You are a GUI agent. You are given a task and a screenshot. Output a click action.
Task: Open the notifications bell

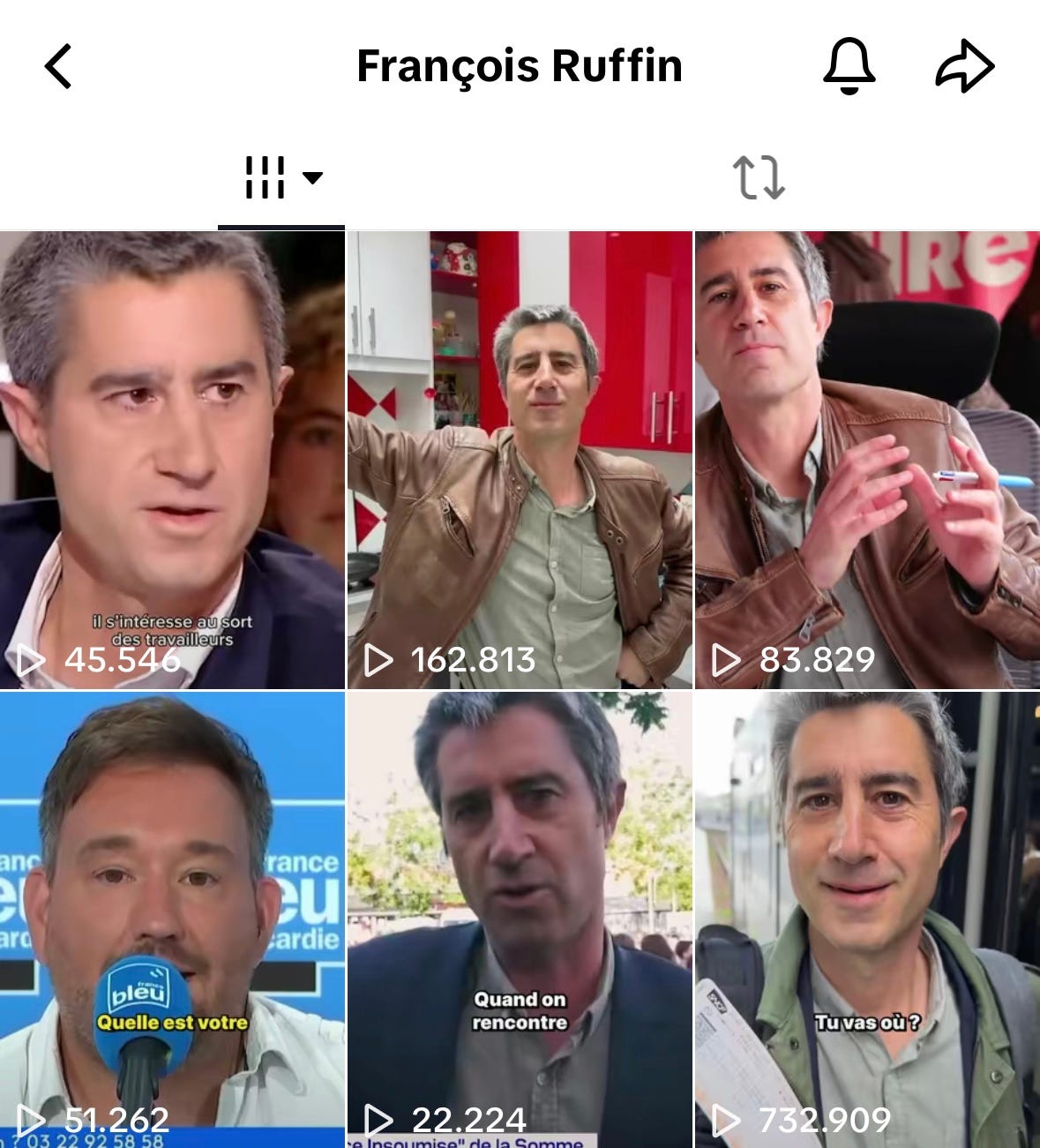(849, 67)
